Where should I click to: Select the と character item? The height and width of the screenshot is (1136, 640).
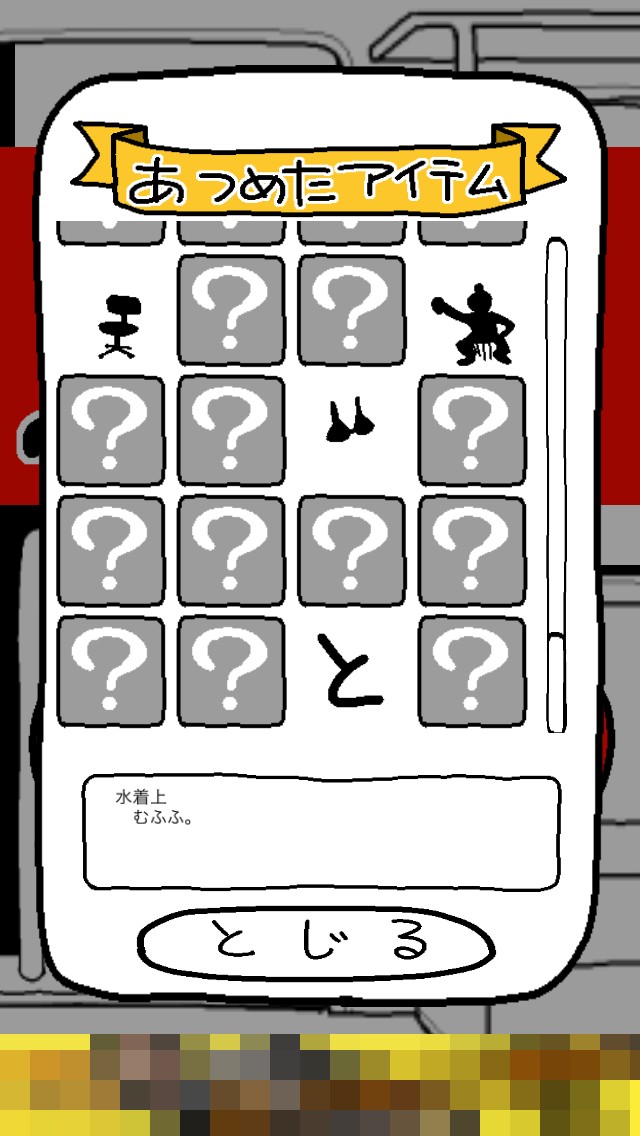pyautogui.click(x=352, y=669)
